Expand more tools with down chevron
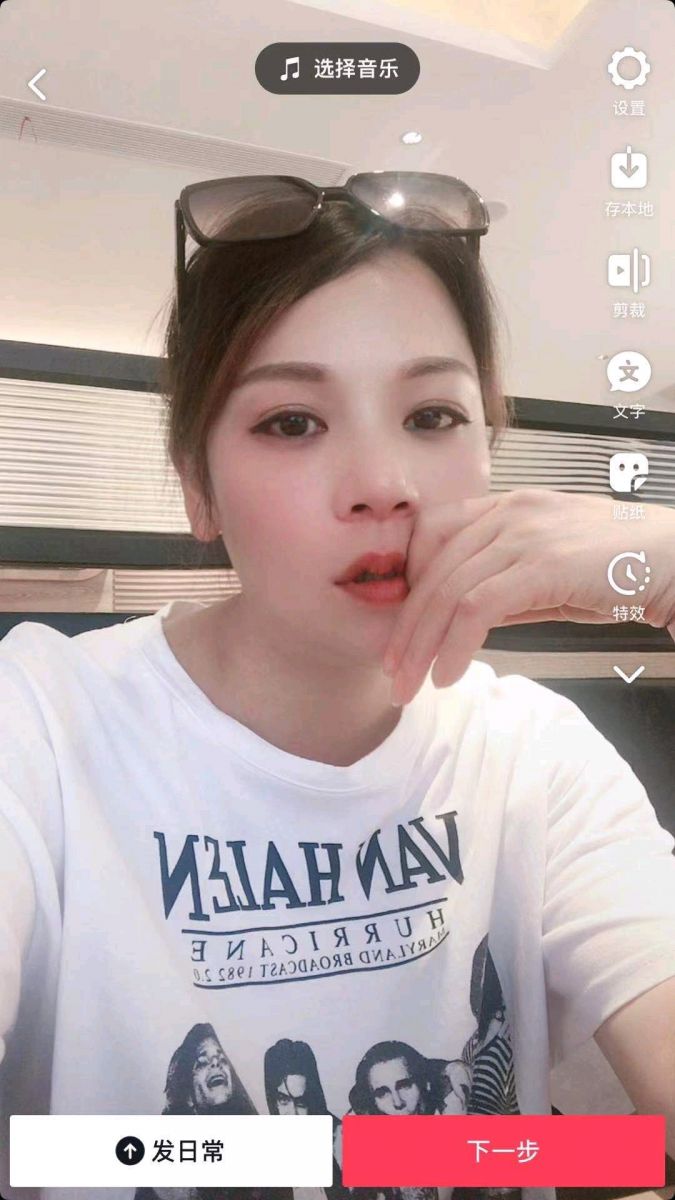 (x=629, y=675)
